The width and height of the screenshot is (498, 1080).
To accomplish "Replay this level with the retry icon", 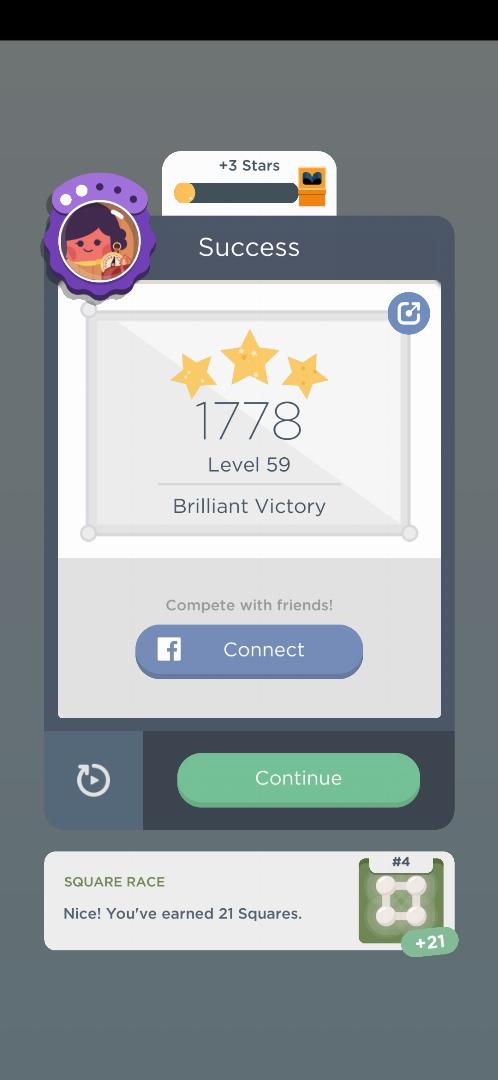I will click(93, 780).
